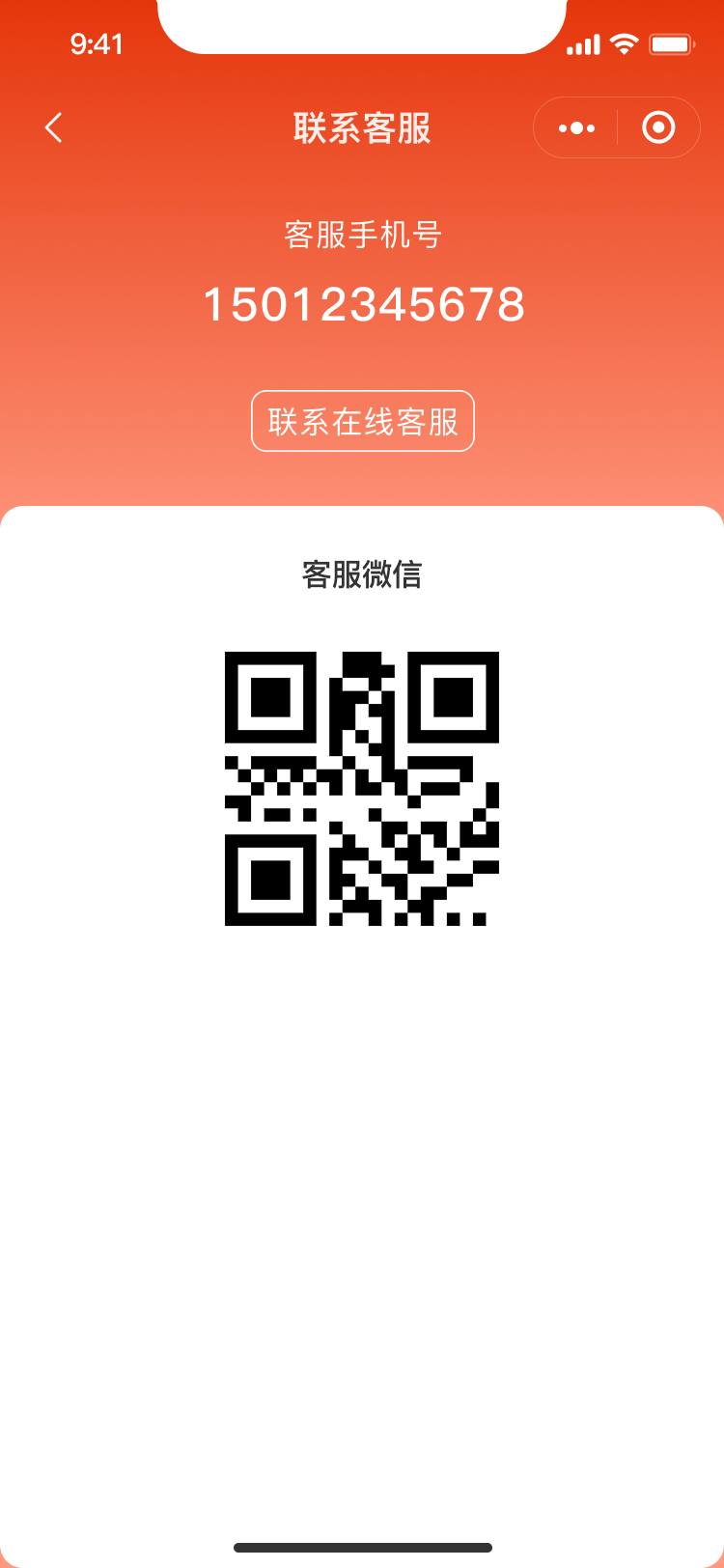Open the mini-program more options menu
This screenshot has height=1568, width=724.
576,127
